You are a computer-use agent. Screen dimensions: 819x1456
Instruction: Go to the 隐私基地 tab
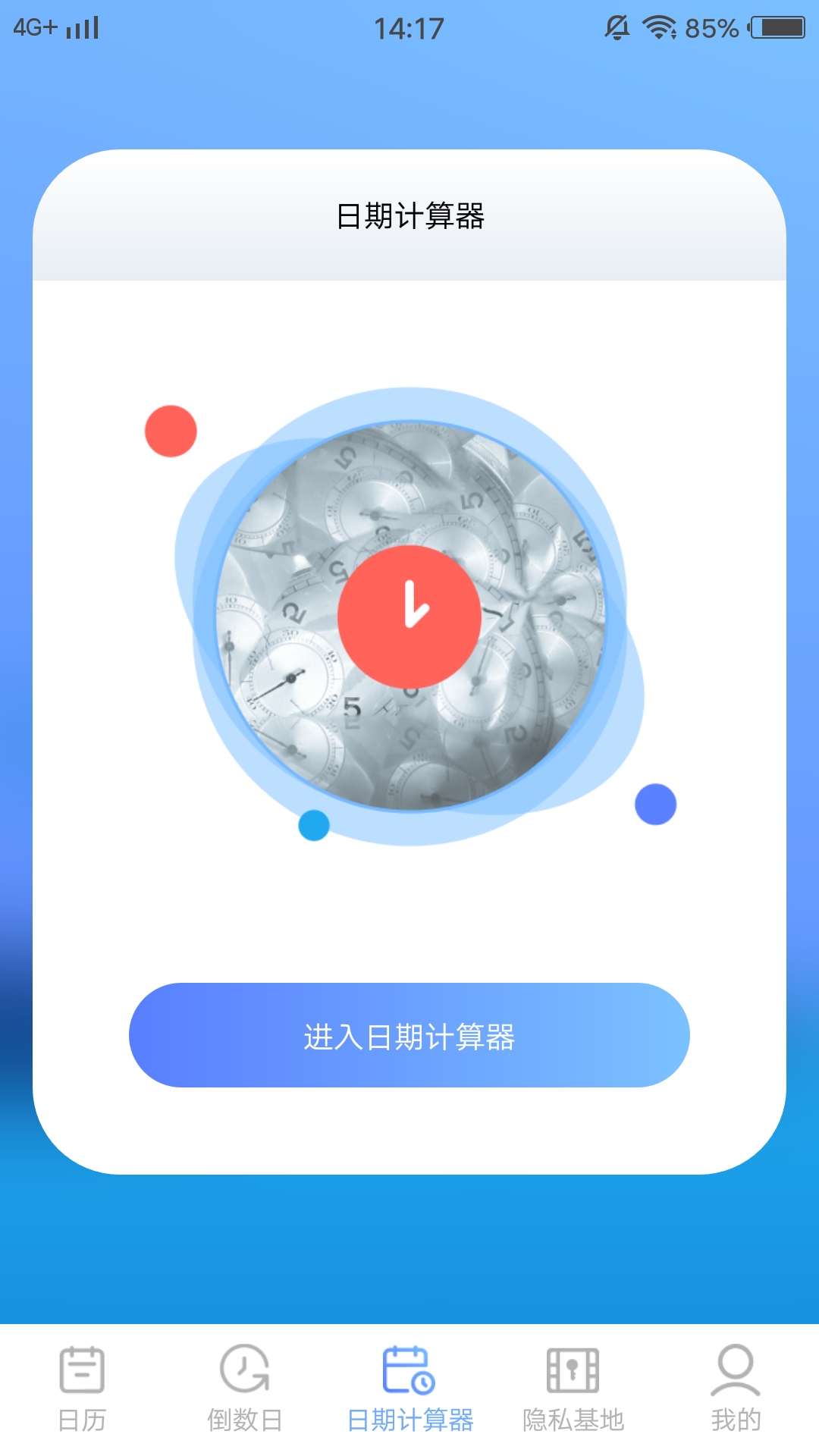click(x=573, y=1389)
